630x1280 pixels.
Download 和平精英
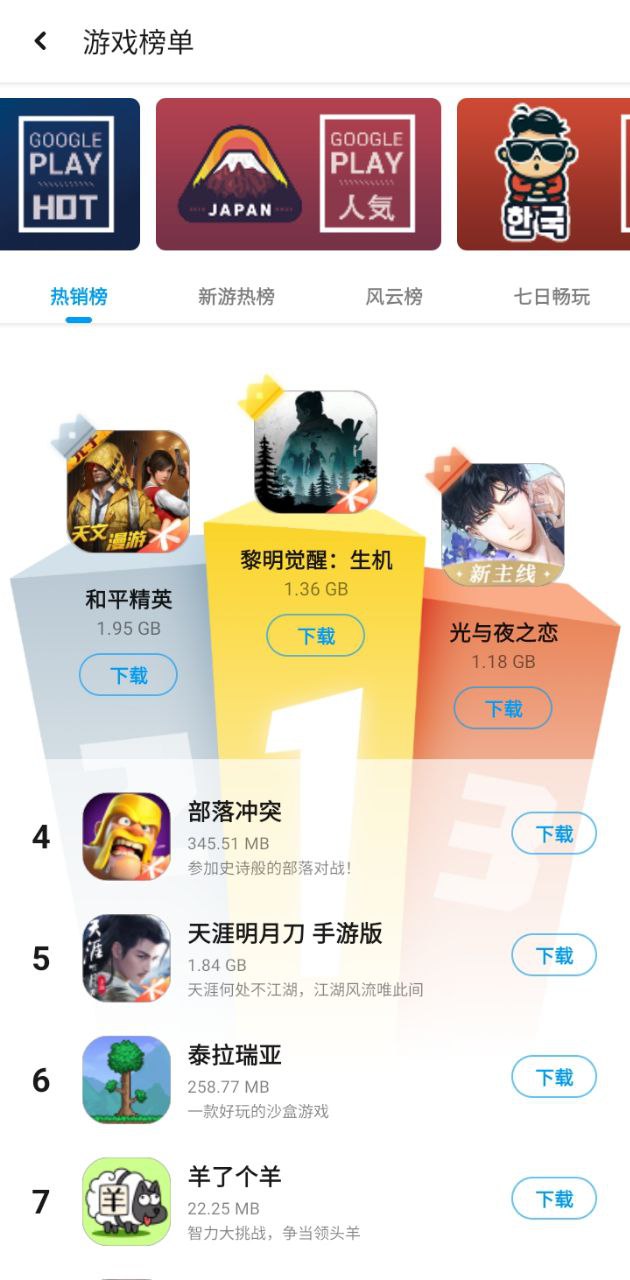point(128,675)
